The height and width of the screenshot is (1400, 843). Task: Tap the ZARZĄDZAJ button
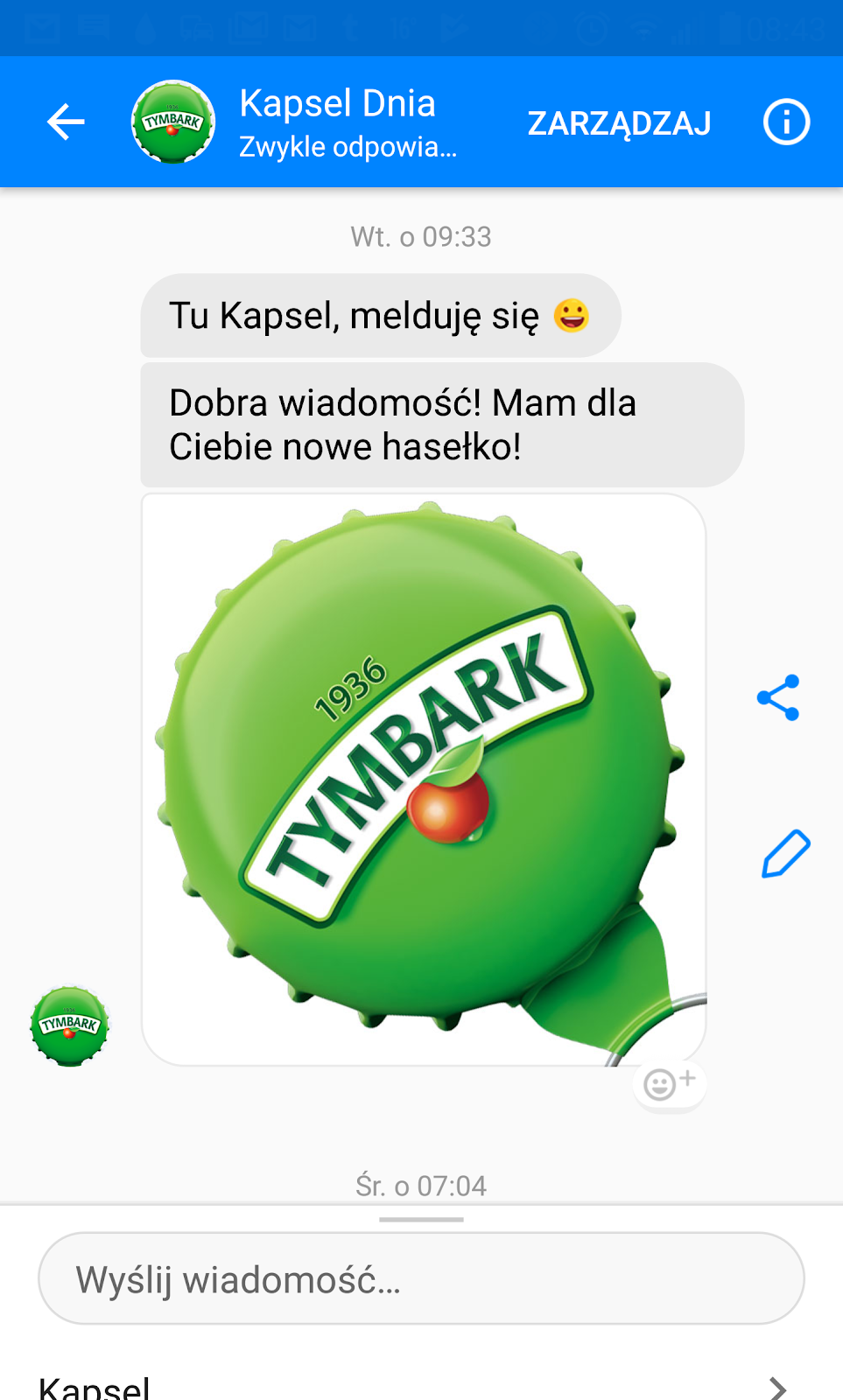(x=619, y=123)
